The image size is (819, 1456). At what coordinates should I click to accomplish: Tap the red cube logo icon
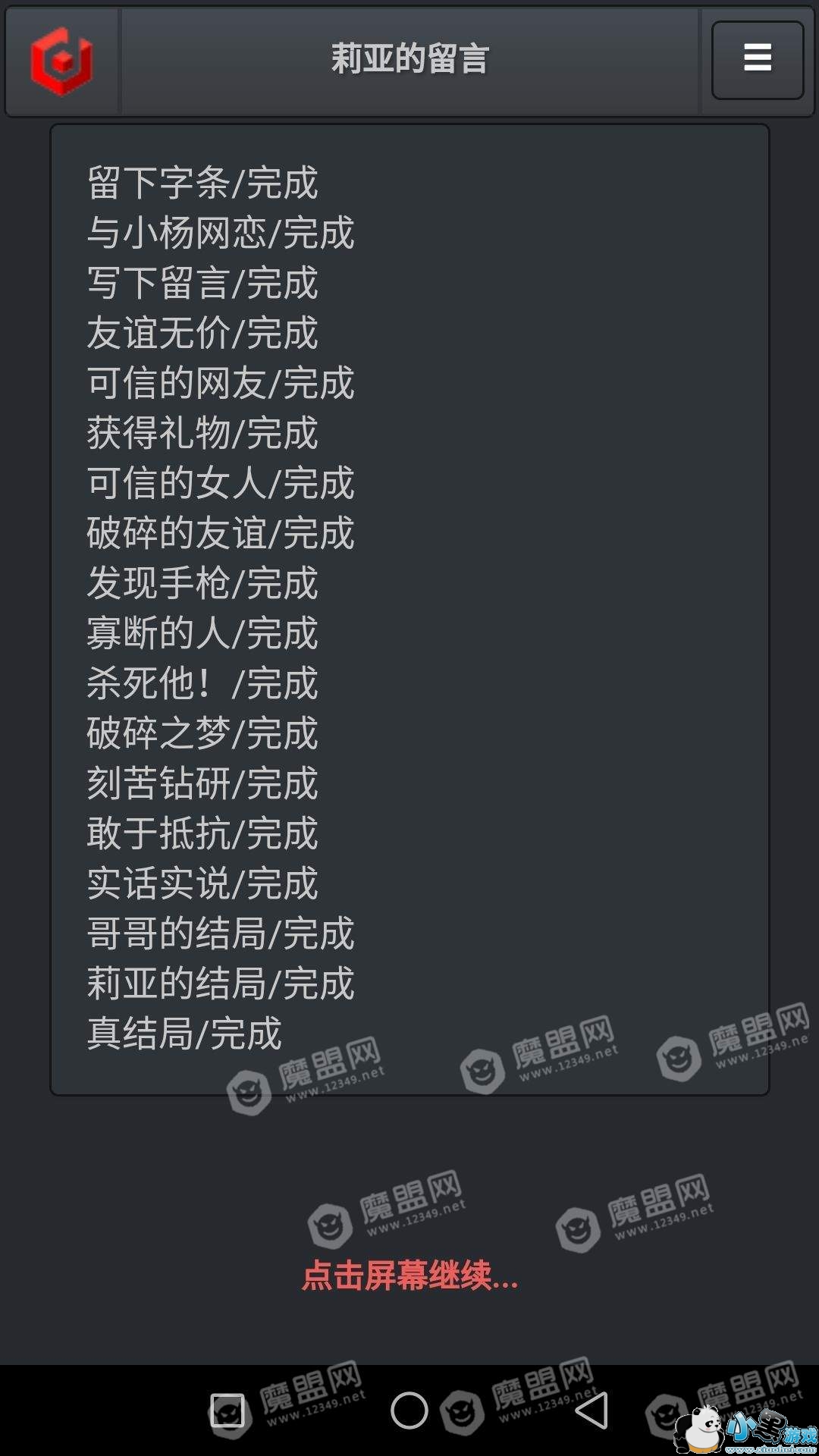coord(61,61)
